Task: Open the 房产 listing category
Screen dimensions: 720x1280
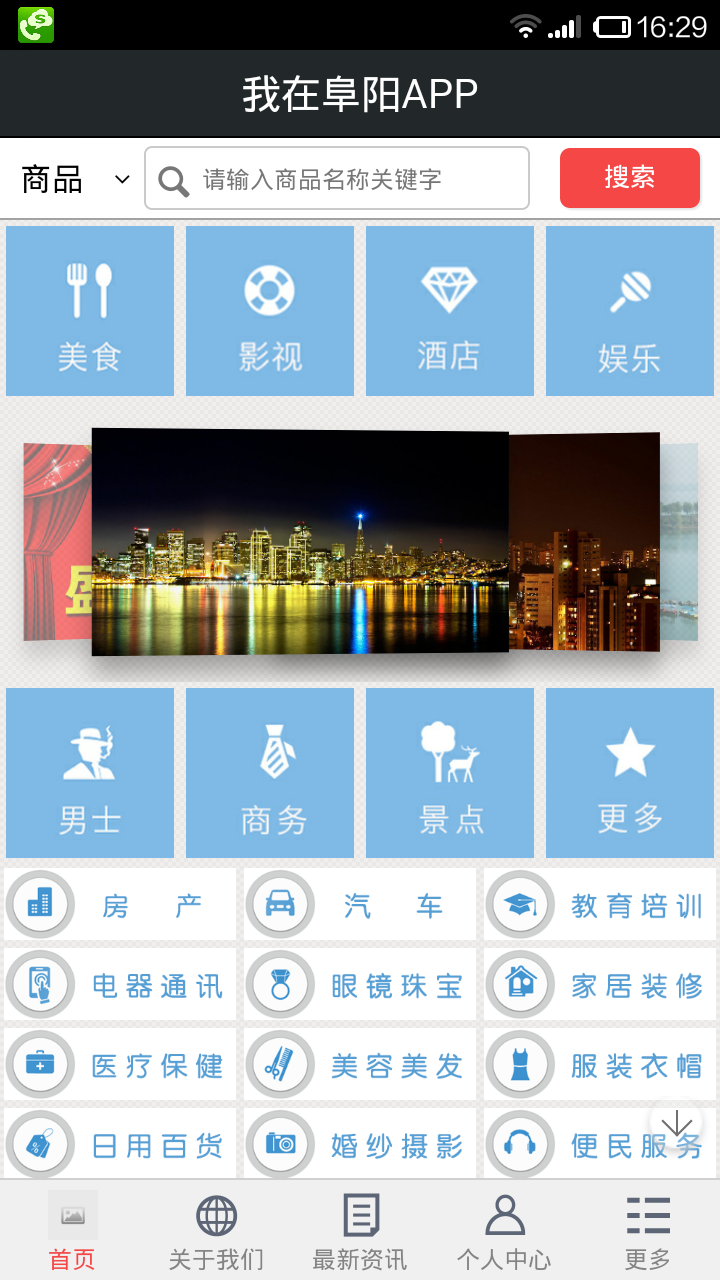Action: point(120,905)
